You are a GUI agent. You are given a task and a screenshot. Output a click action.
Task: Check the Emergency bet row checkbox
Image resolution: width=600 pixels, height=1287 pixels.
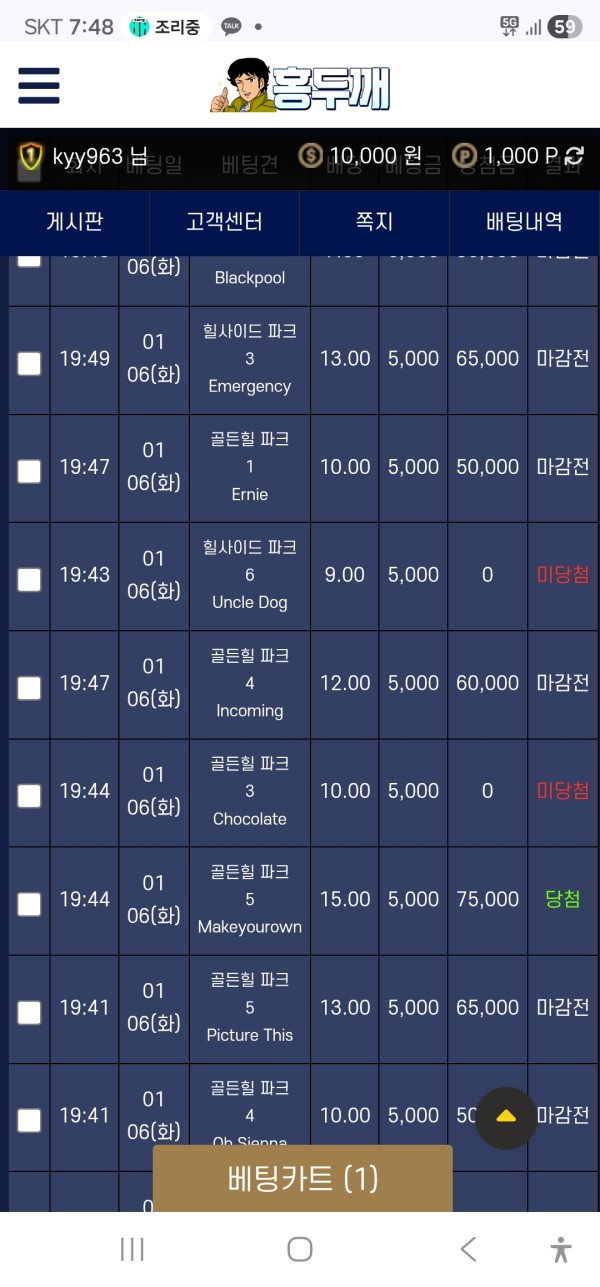pyautogui.click(x=30, y=363)
